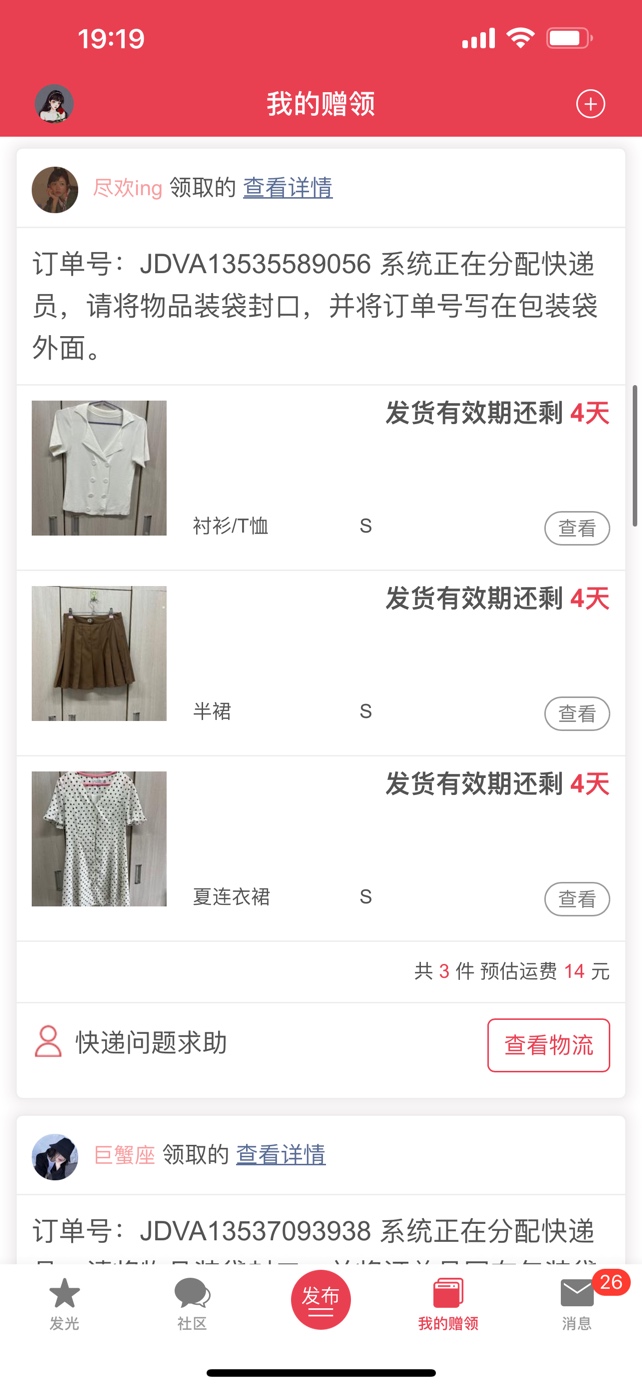Open the 消息 messages tab

[576, 1304]
